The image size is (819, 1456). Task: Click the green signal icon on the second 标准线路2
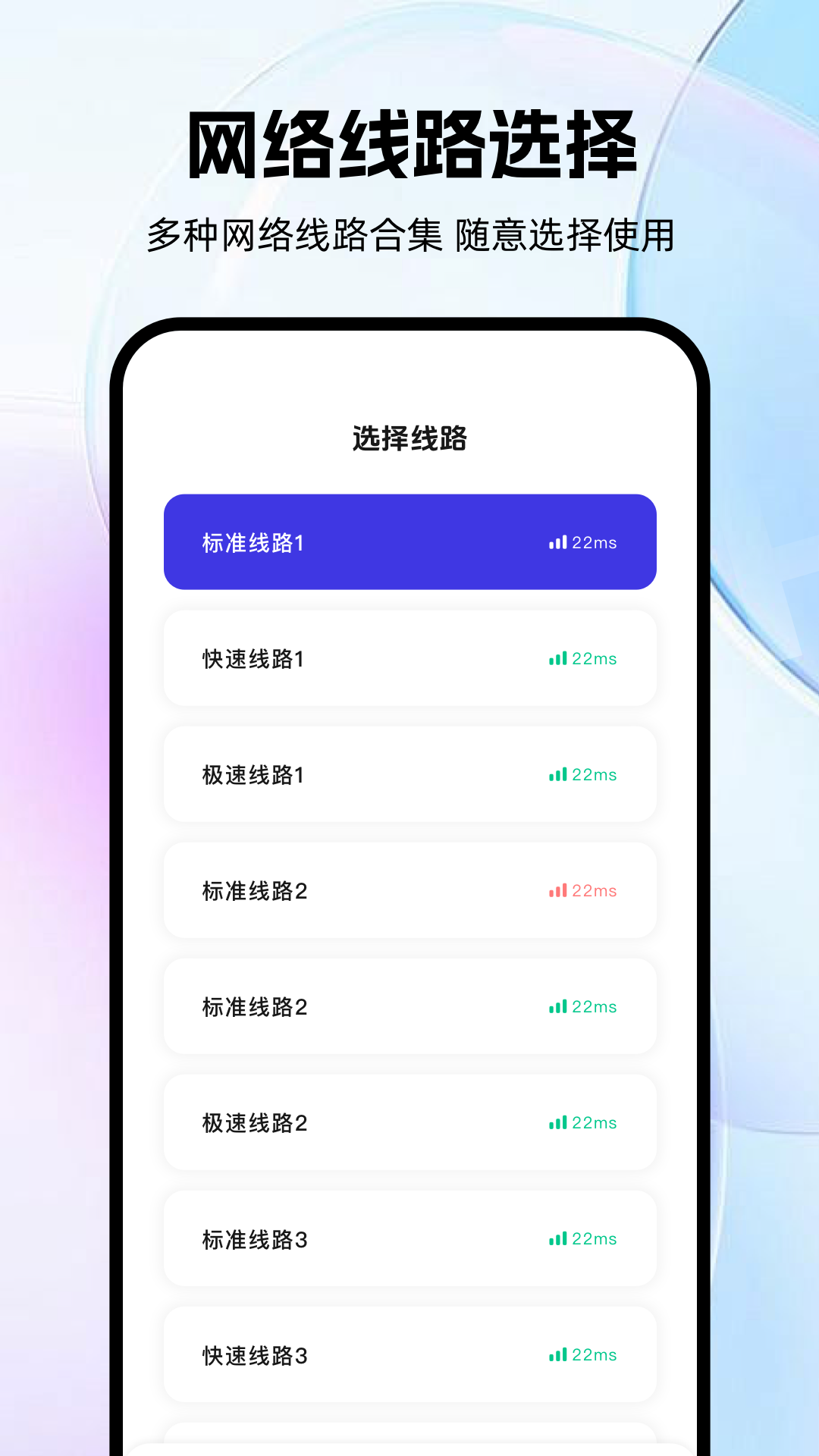coord(557,1006)
